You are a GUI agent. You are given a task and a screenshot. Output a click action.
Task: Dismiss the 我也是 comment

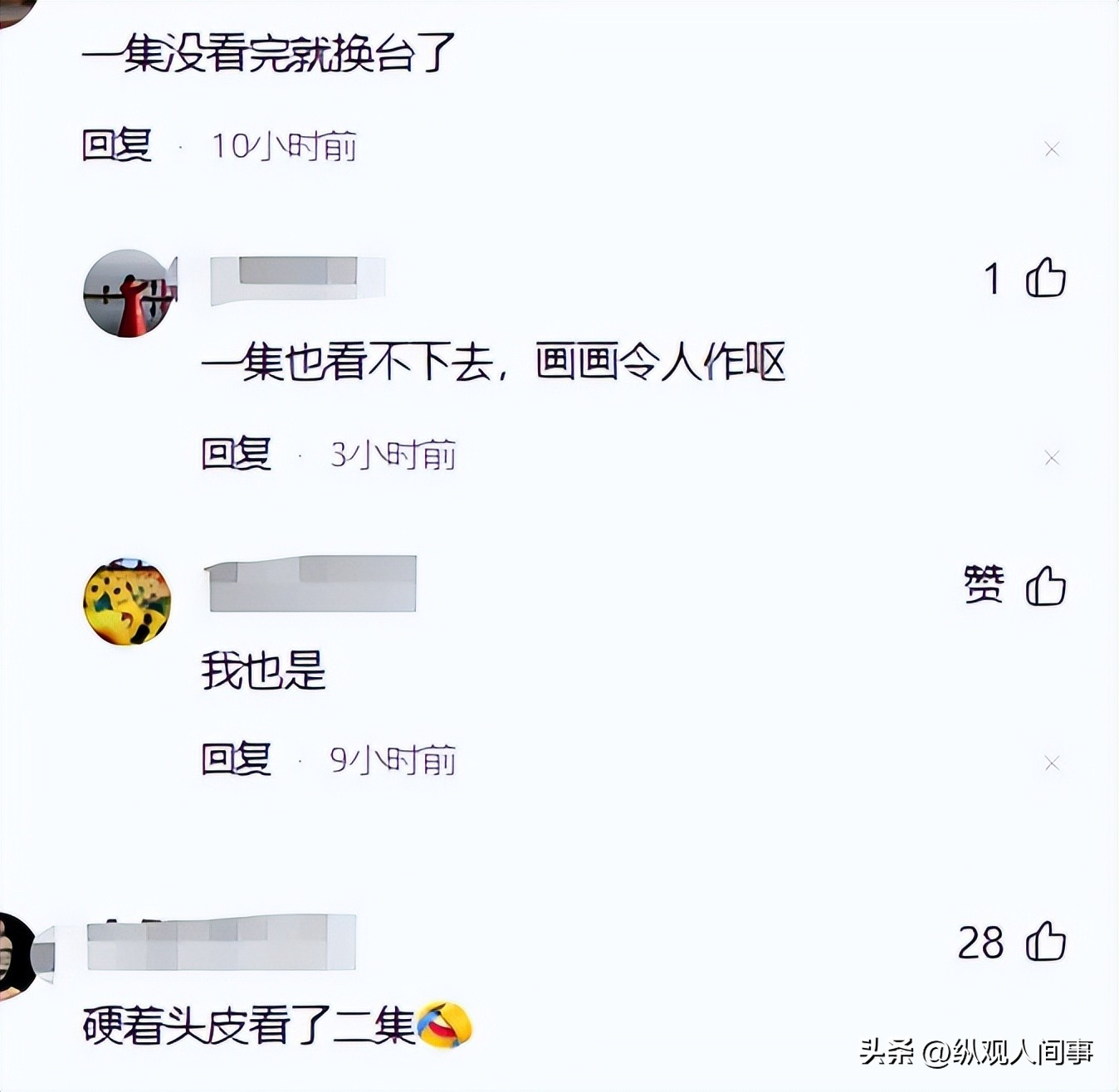coord(1052,763)
